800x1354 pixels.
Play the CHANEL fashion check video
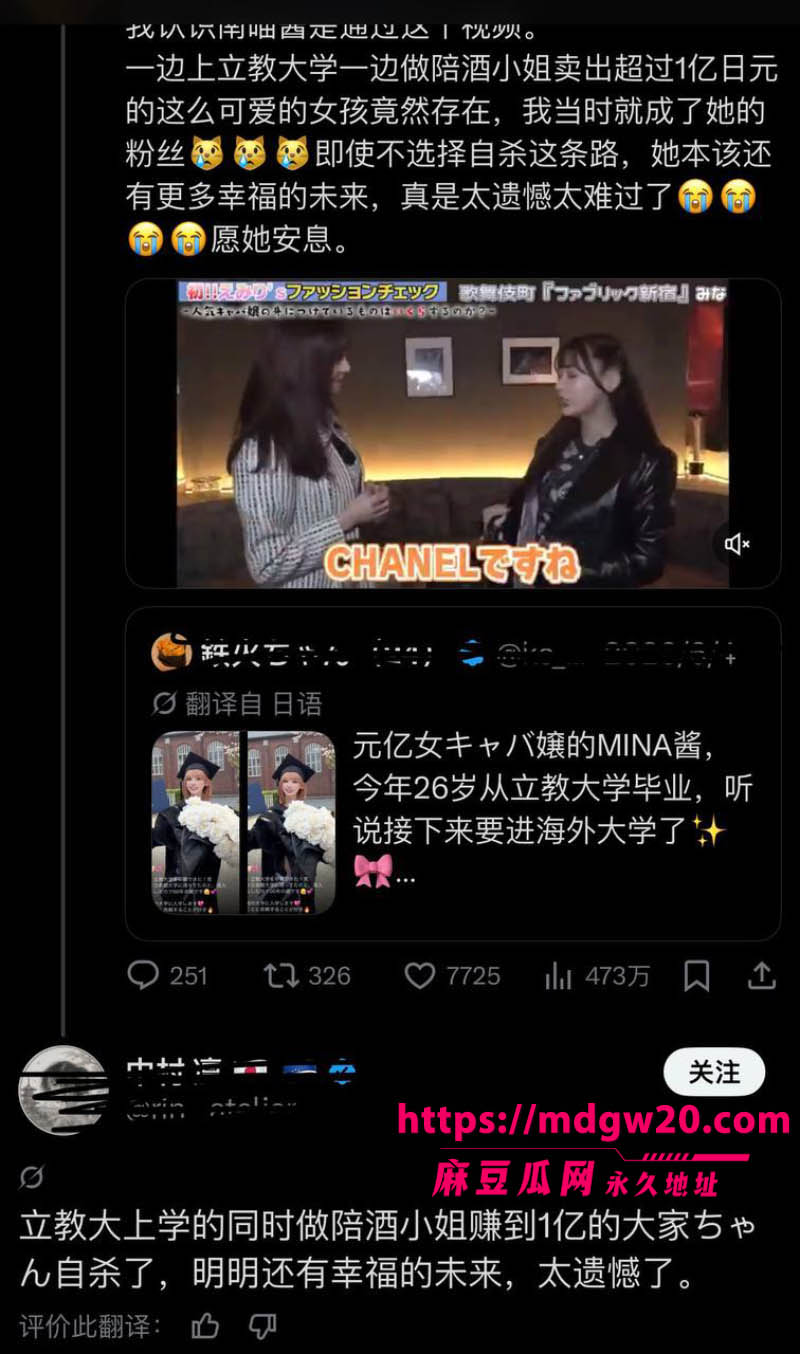pyautogui.click(x=452, y=434)
